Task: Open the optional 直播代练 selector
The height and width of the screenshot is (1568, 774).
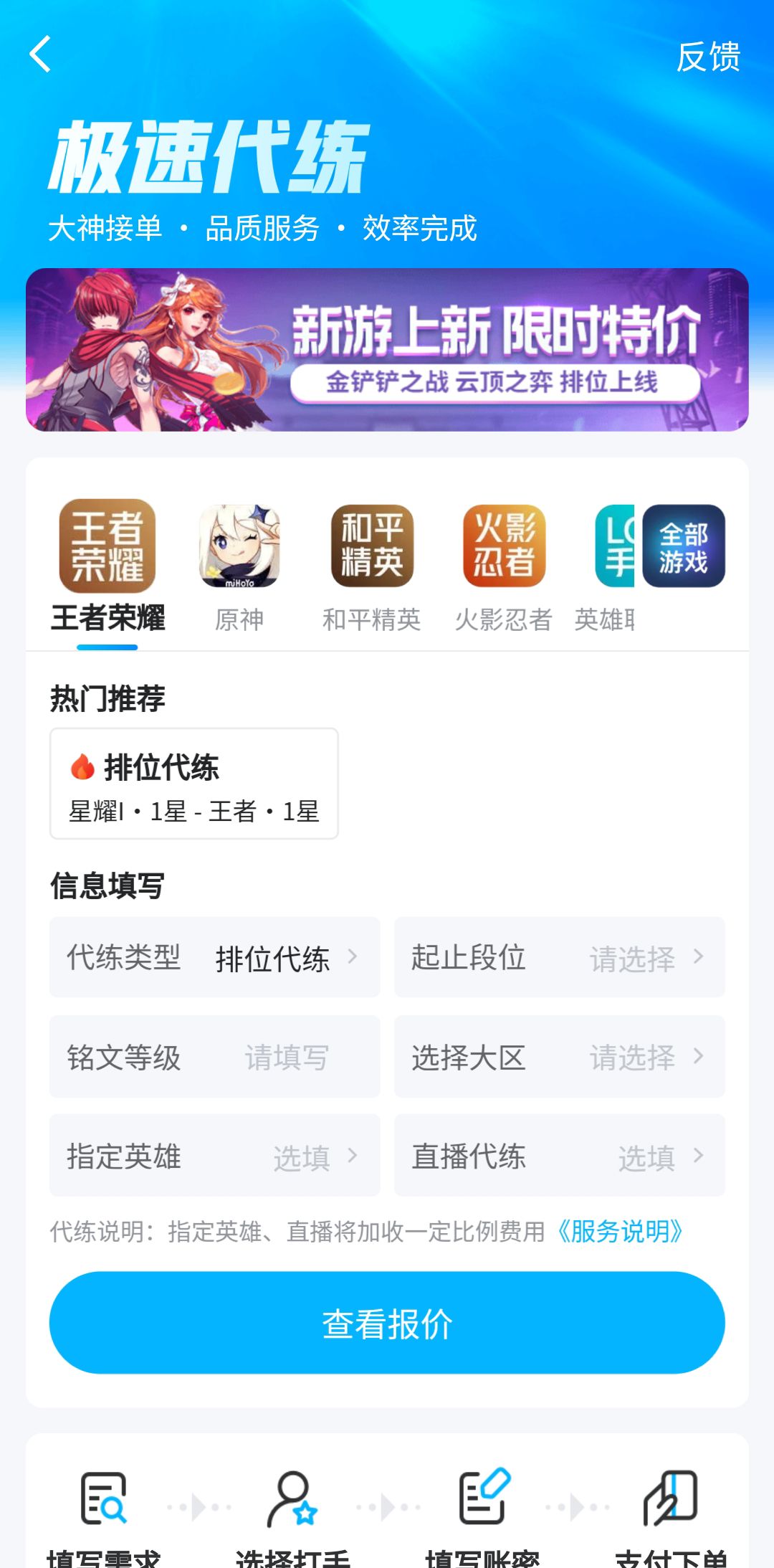Action: pos(559,1156)
